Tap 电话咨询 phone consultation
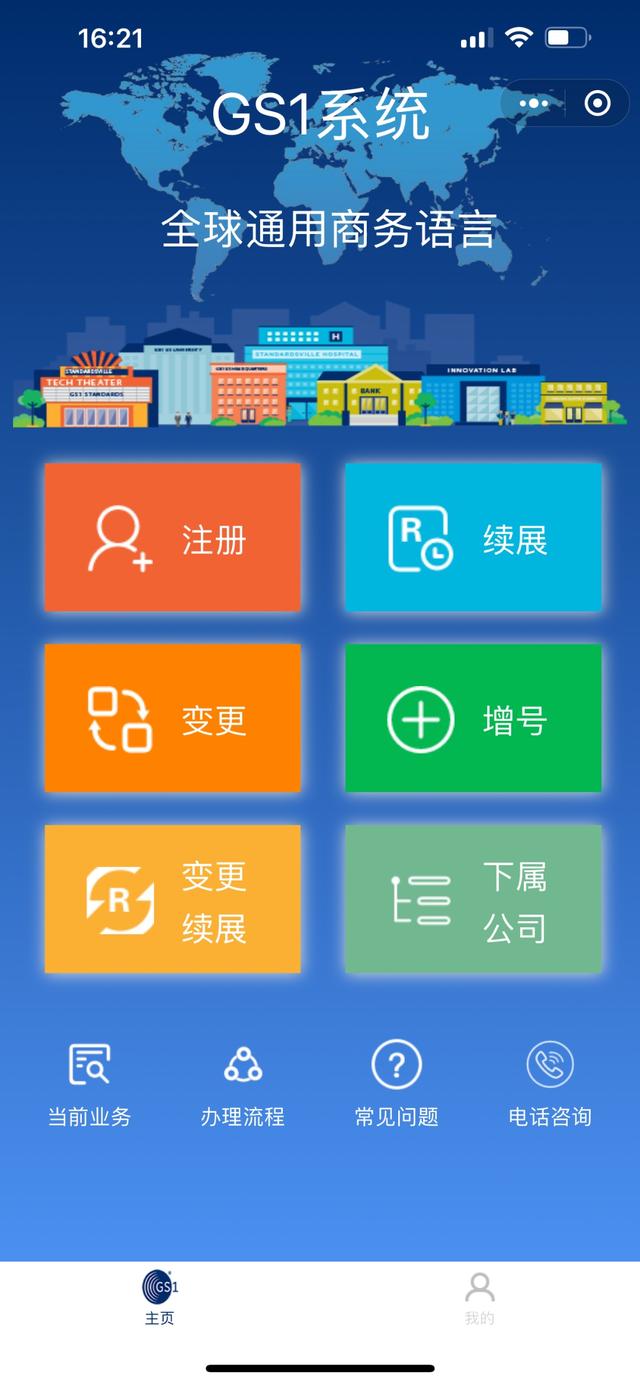This screenshot has height=1384, width=640. point(550,1084)
